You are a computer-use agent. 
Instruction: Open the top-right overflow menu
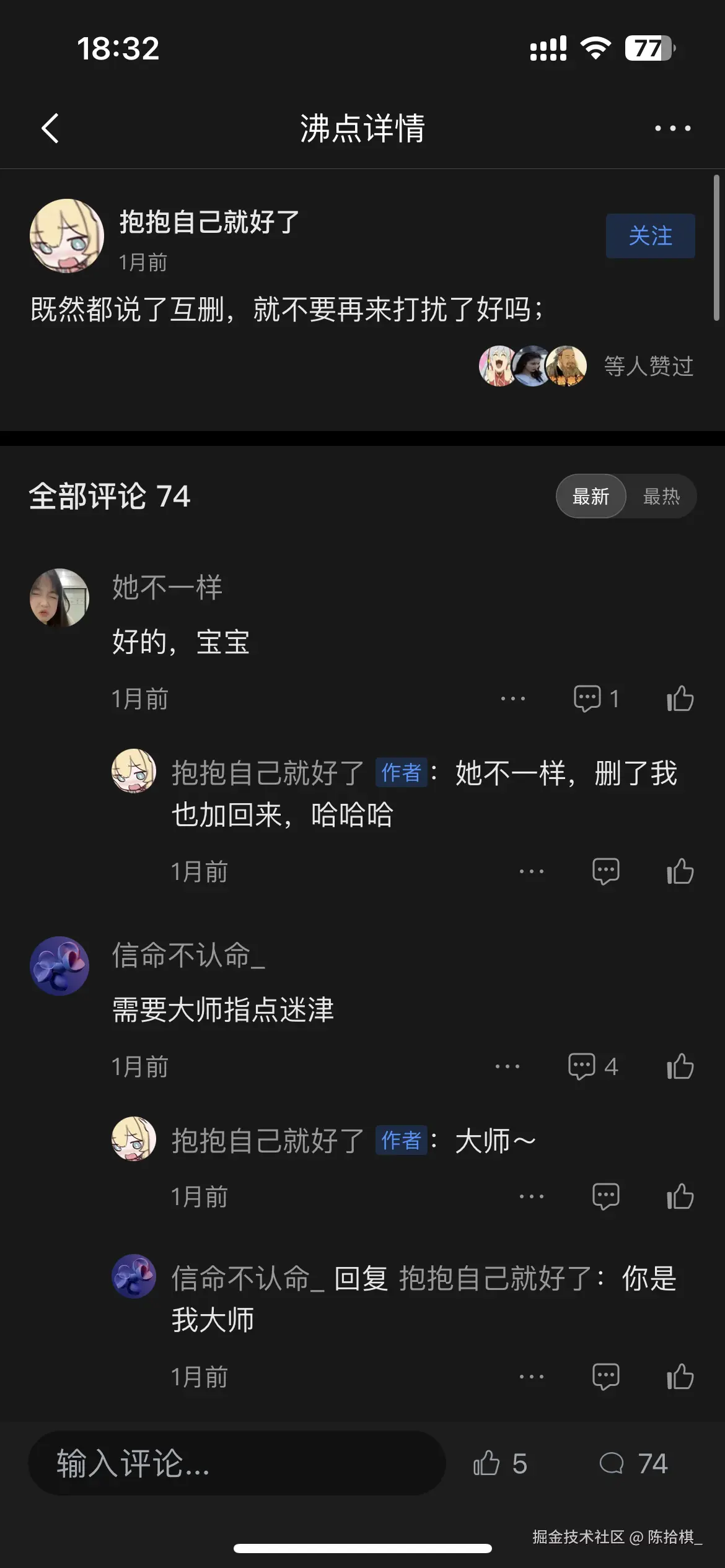tap(672, 128)
